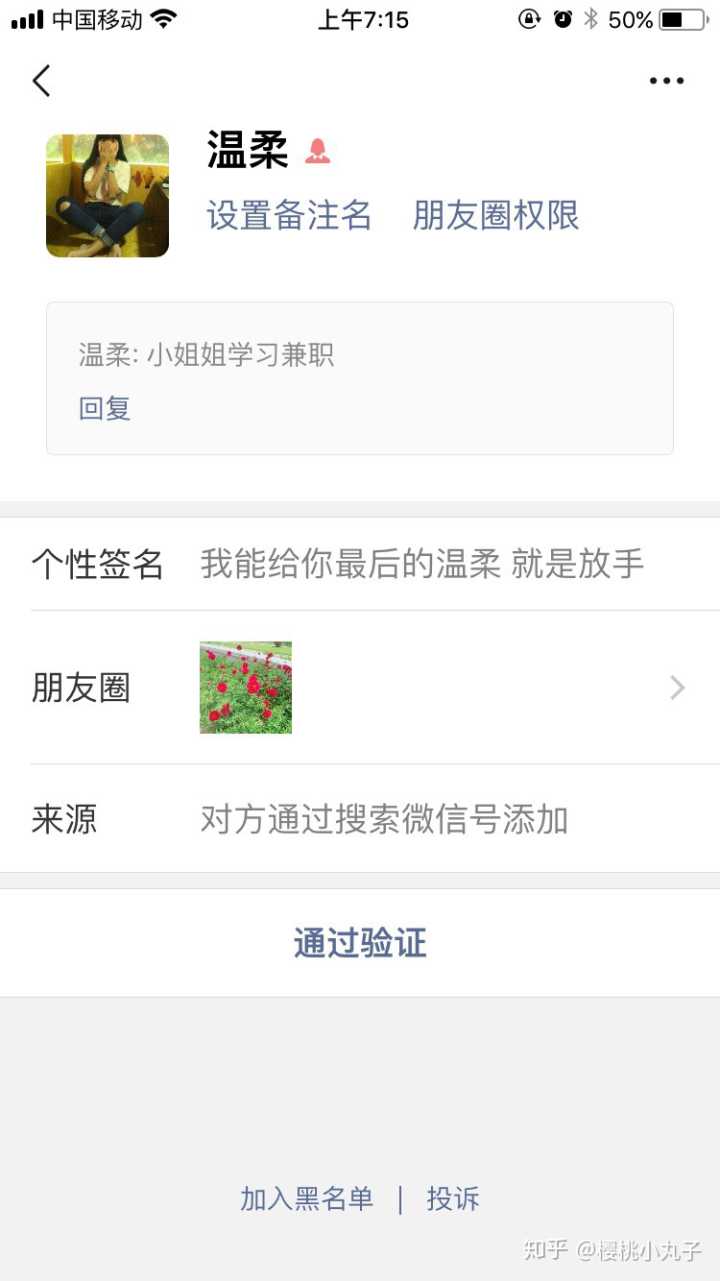Accept the request with 通过验证

click(x=360, y=943)
